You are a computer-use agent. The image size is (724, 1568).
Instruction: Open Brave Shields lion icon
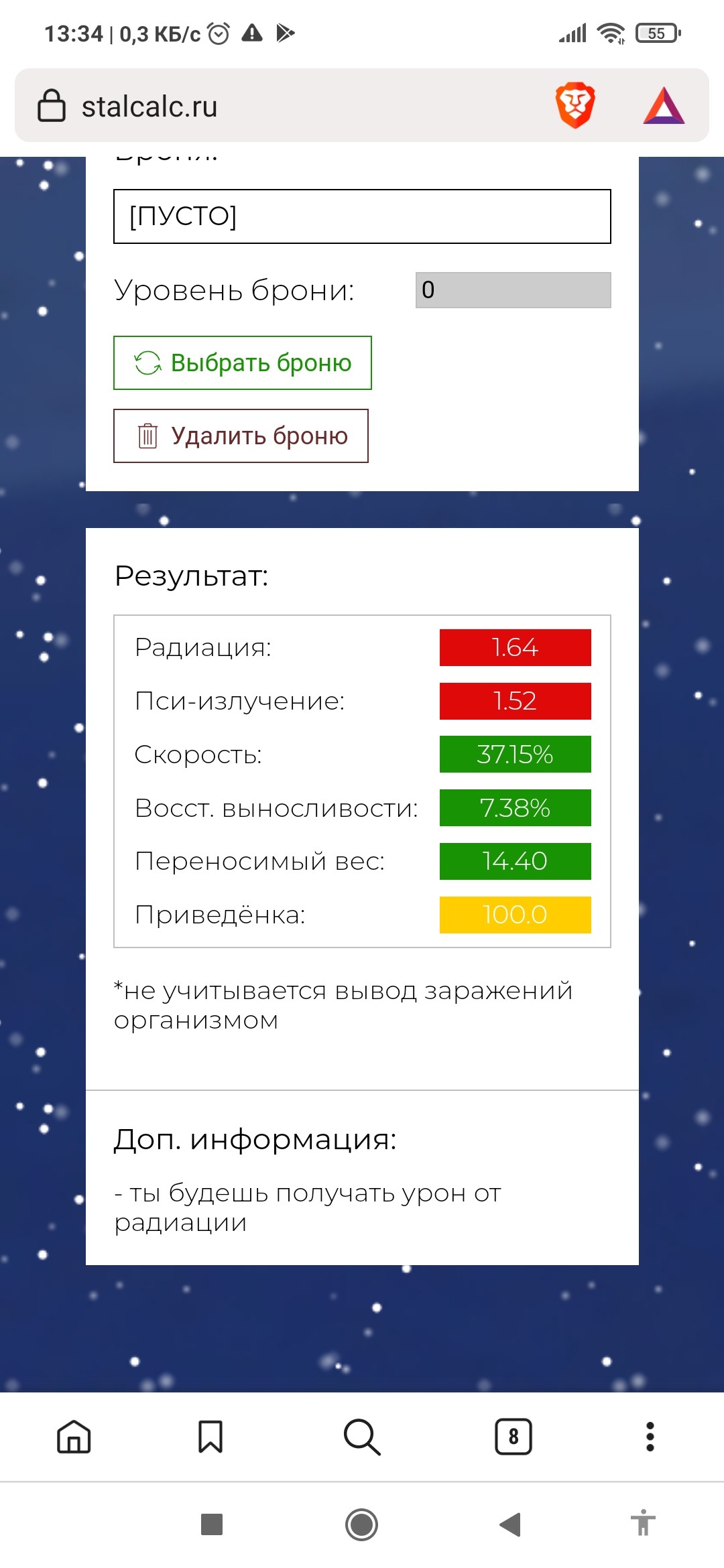[x=575, y=105]
